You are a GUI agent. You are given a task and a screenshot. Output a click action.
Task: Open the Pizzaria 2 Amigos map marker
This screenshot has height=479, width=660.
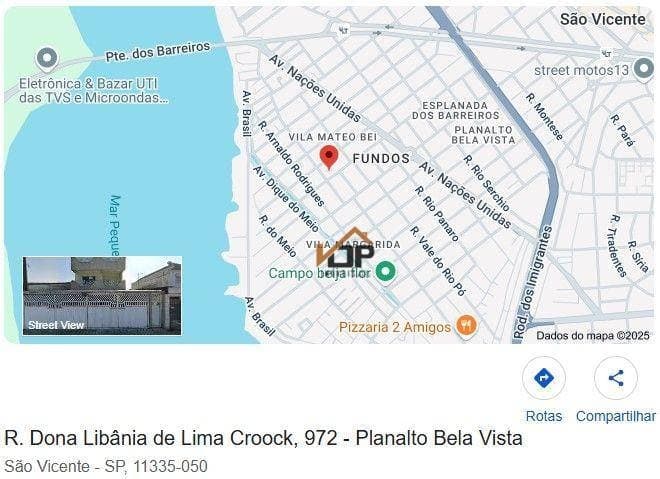coord(465,325)
